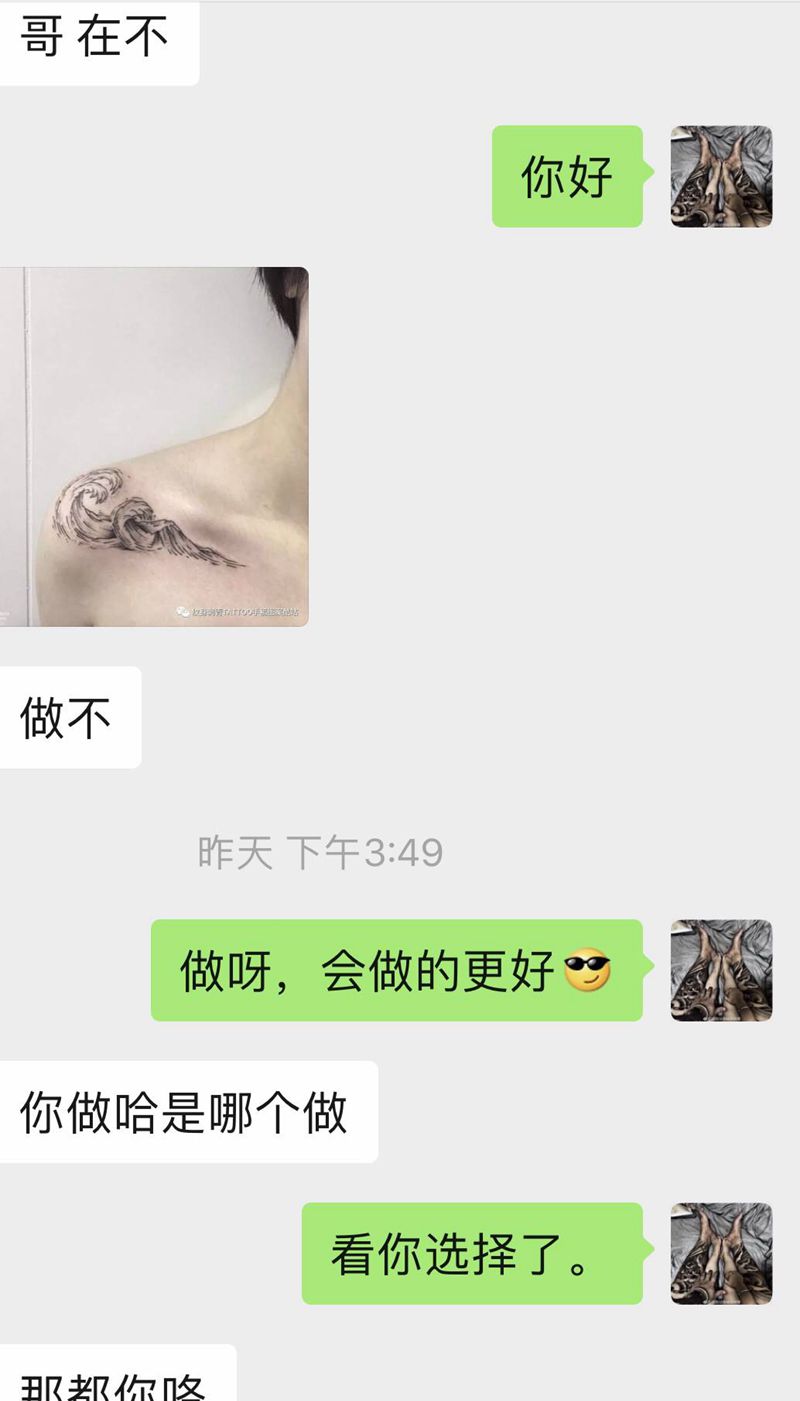
Task: Open the wave tattoo photo message
Action: [153, 446]
